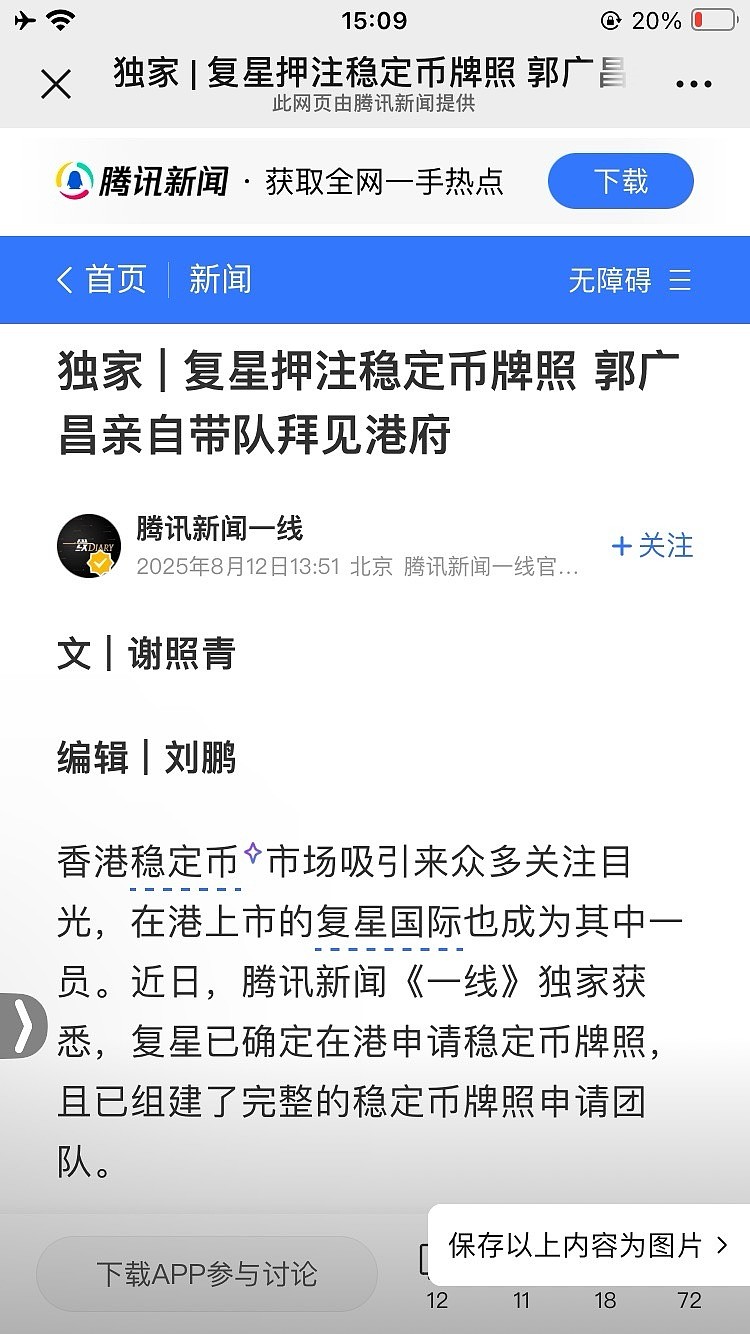Open the 新闻 section
The image size is (750, 1334).
click(x=220, y=279)
